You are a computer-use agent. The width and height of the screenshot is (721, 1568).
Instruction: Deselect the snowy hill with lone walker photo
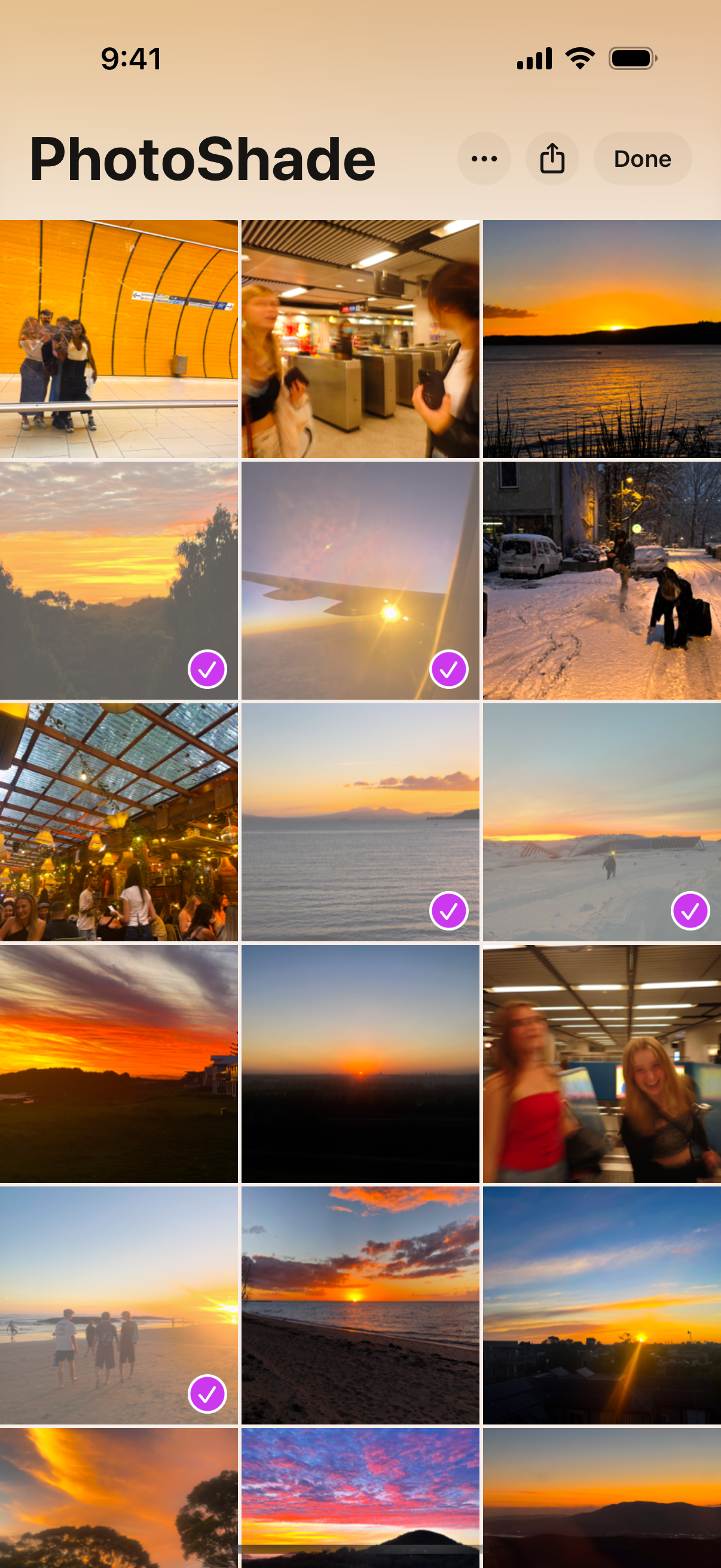[x=602, y=822]
